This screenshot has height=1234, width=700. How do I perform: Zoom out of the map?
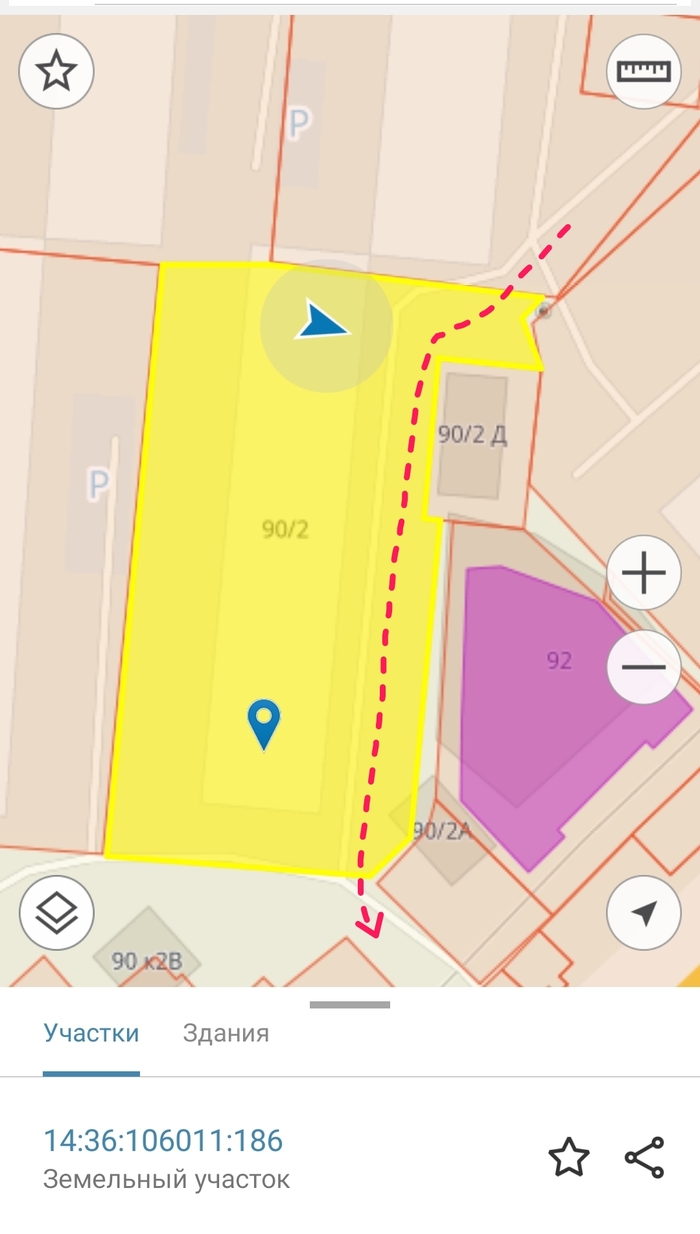644,667
